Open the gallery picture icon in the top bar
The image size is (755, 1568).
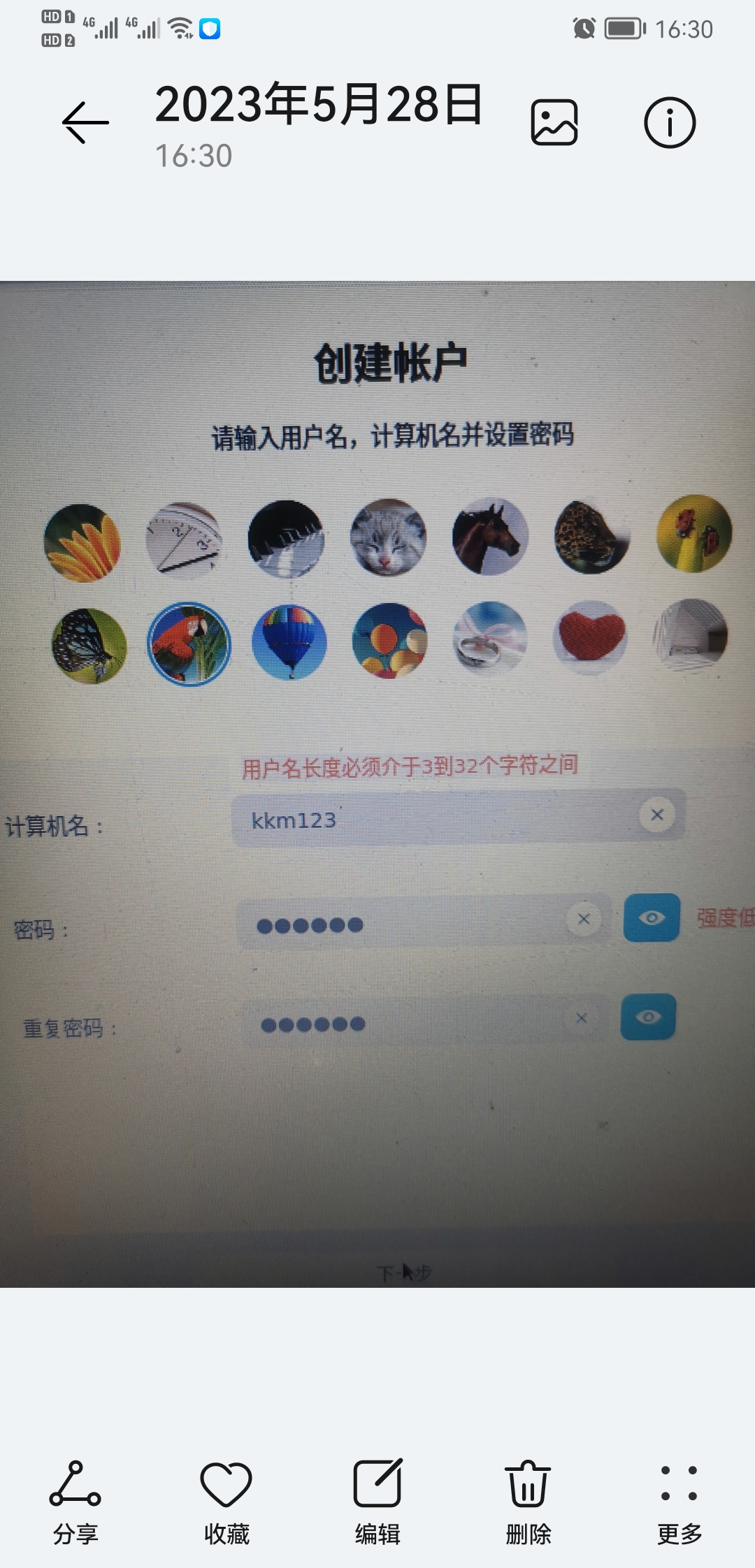tap(554, 123)
